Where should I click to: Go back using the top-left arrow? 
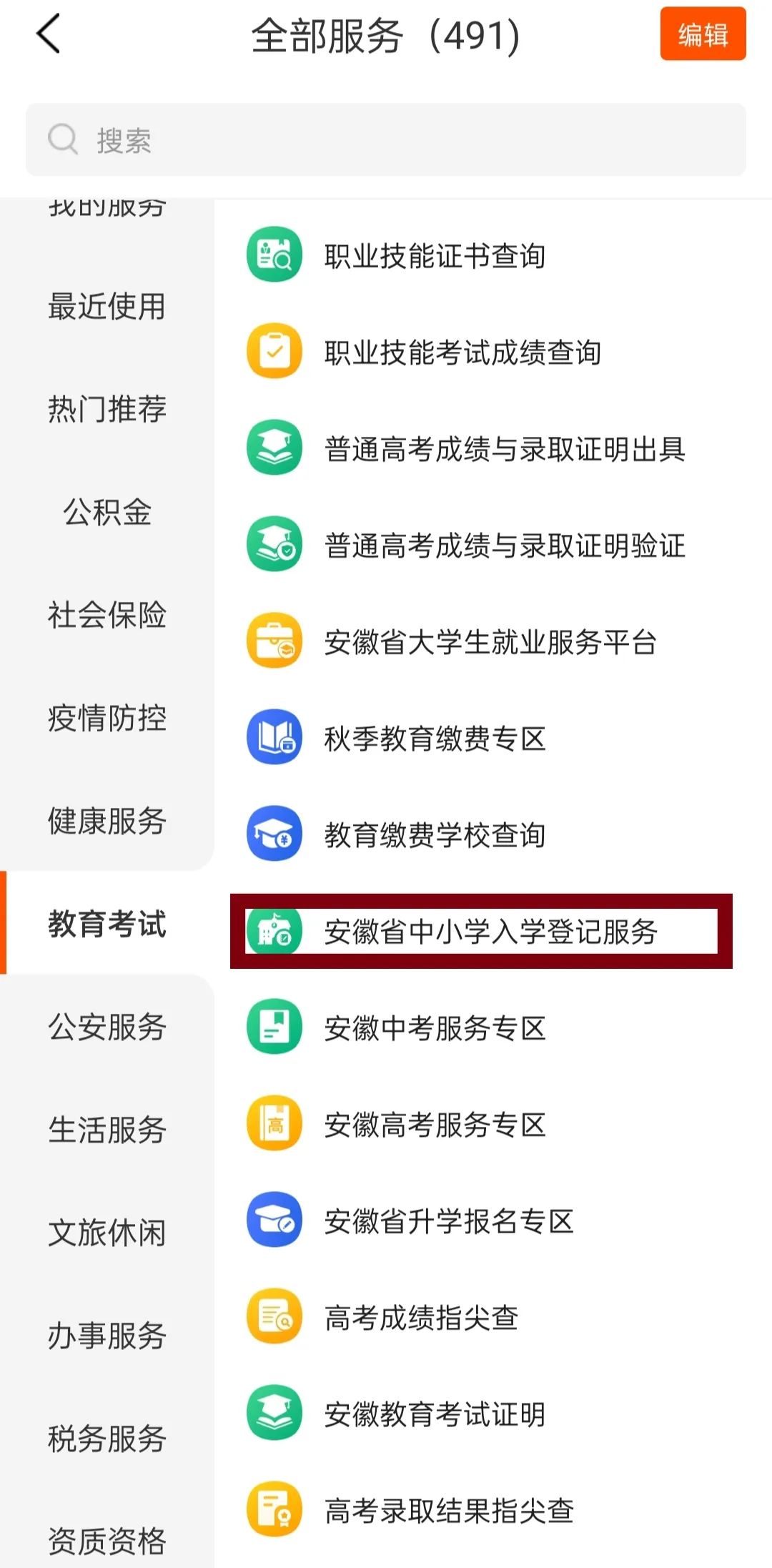click(49, 34)
